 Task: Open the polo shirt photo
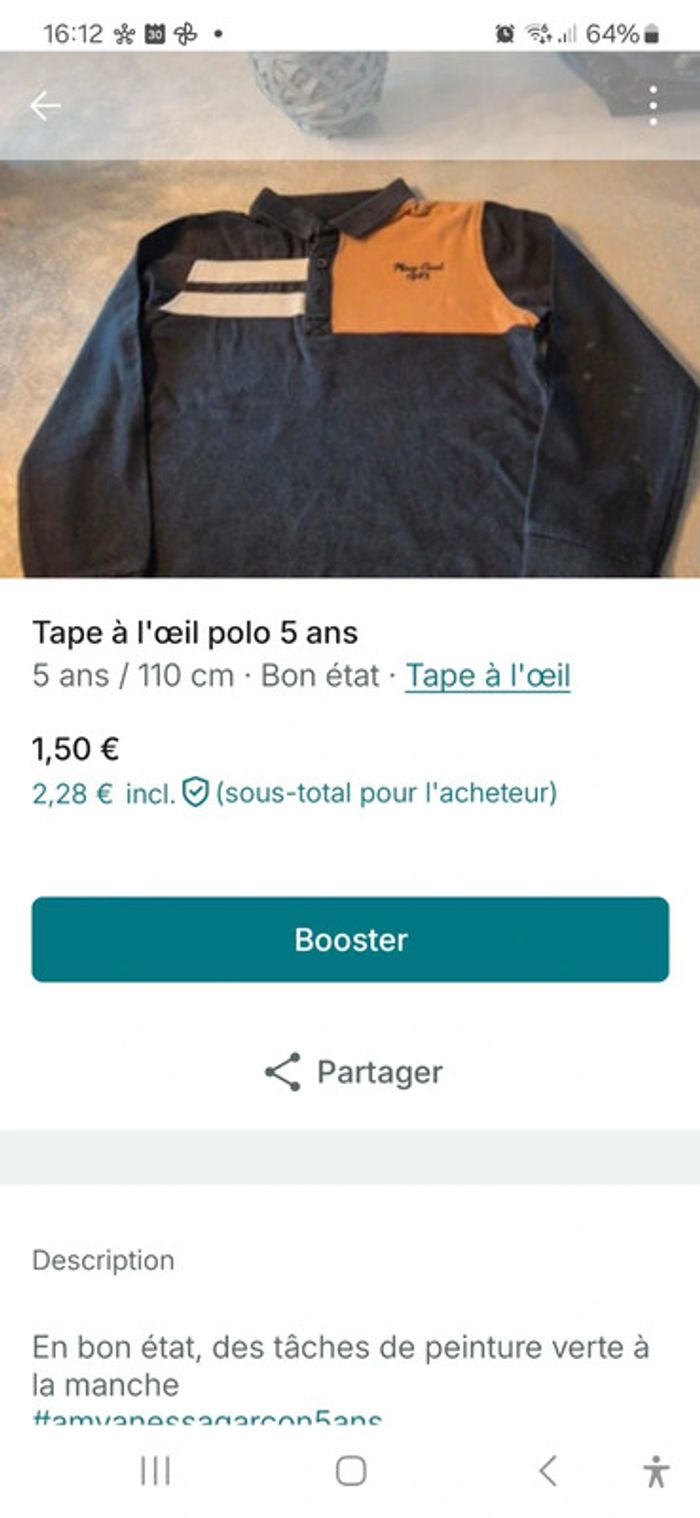[x=350, y=380]
